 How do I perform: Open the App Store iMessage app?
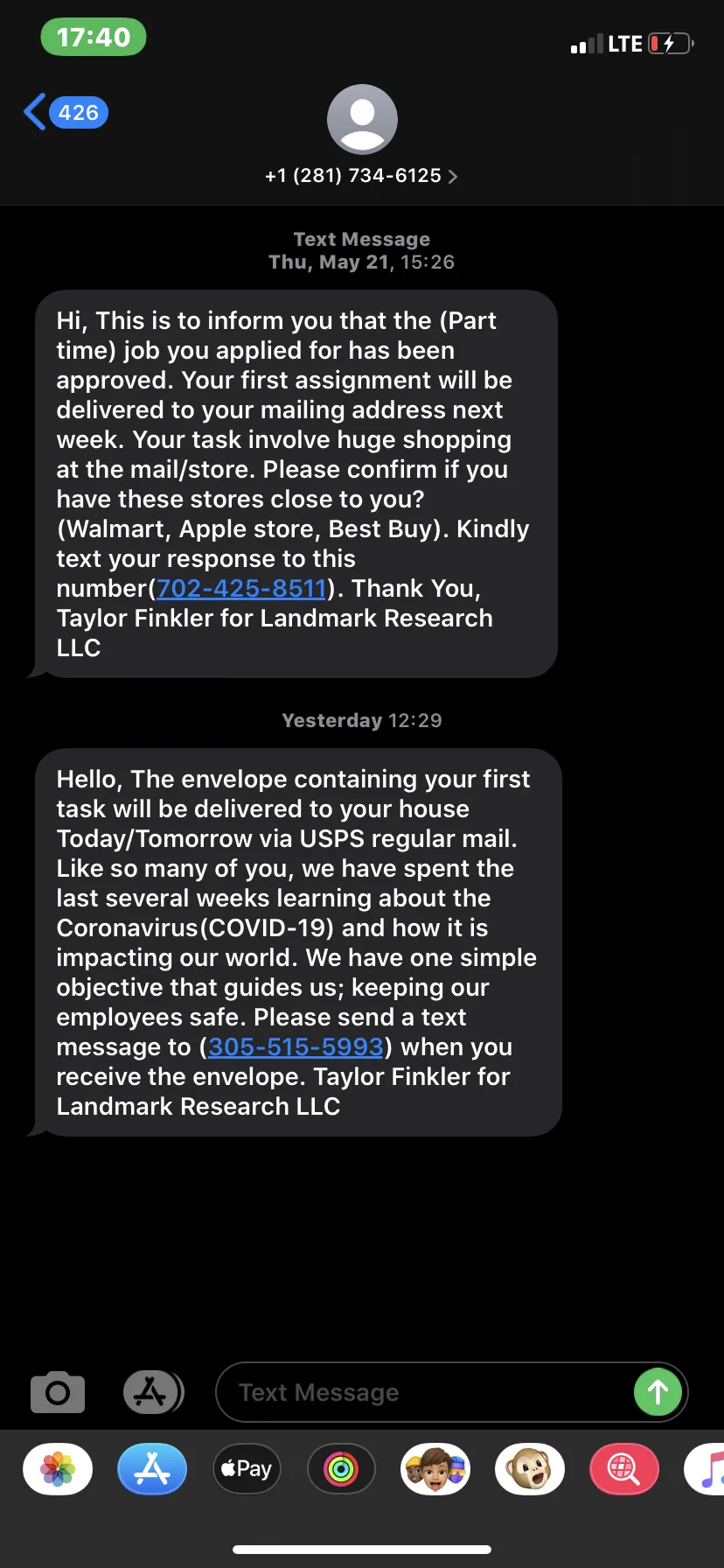tap(152, 1469)
